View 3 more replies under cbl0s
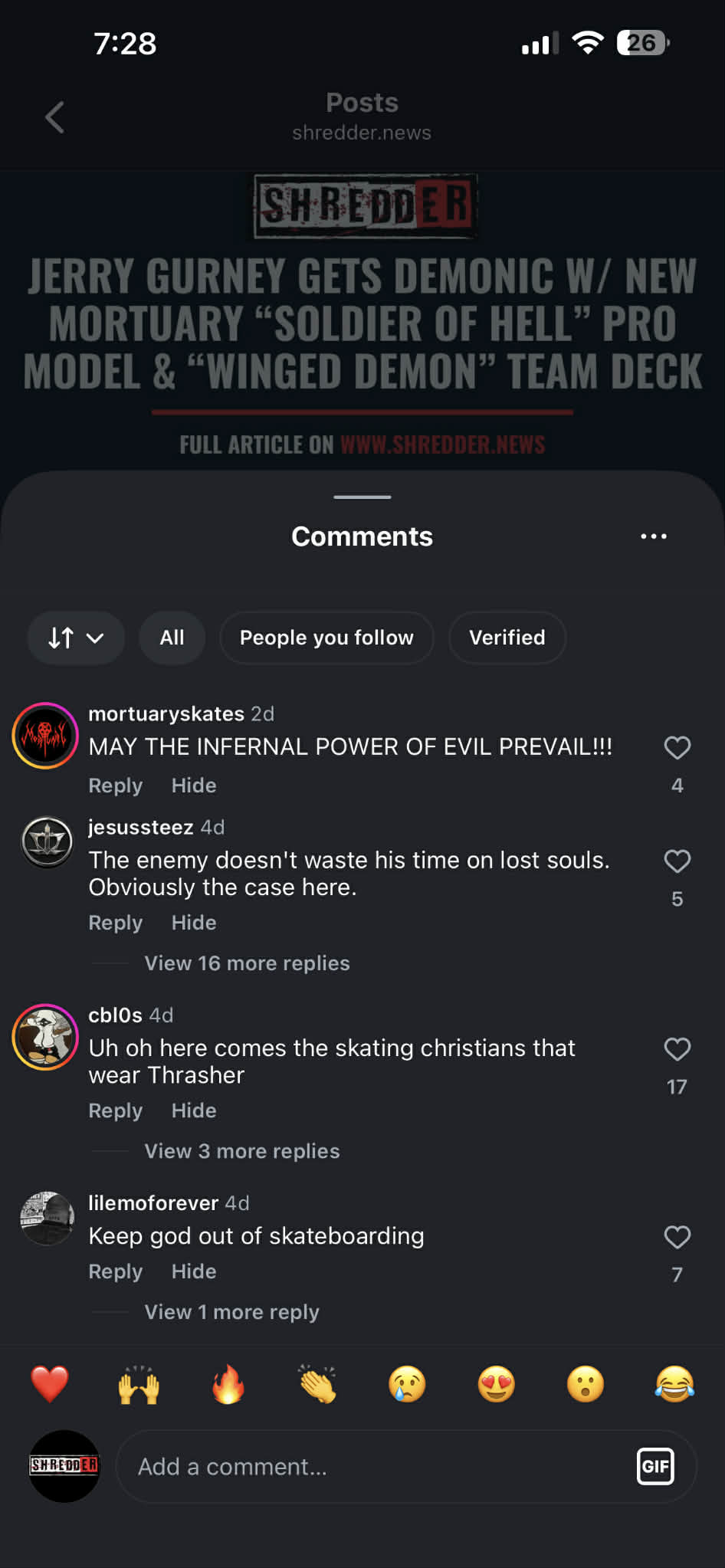The width and height of the screenshot is (725, 1568). [x=241, y=1151]
